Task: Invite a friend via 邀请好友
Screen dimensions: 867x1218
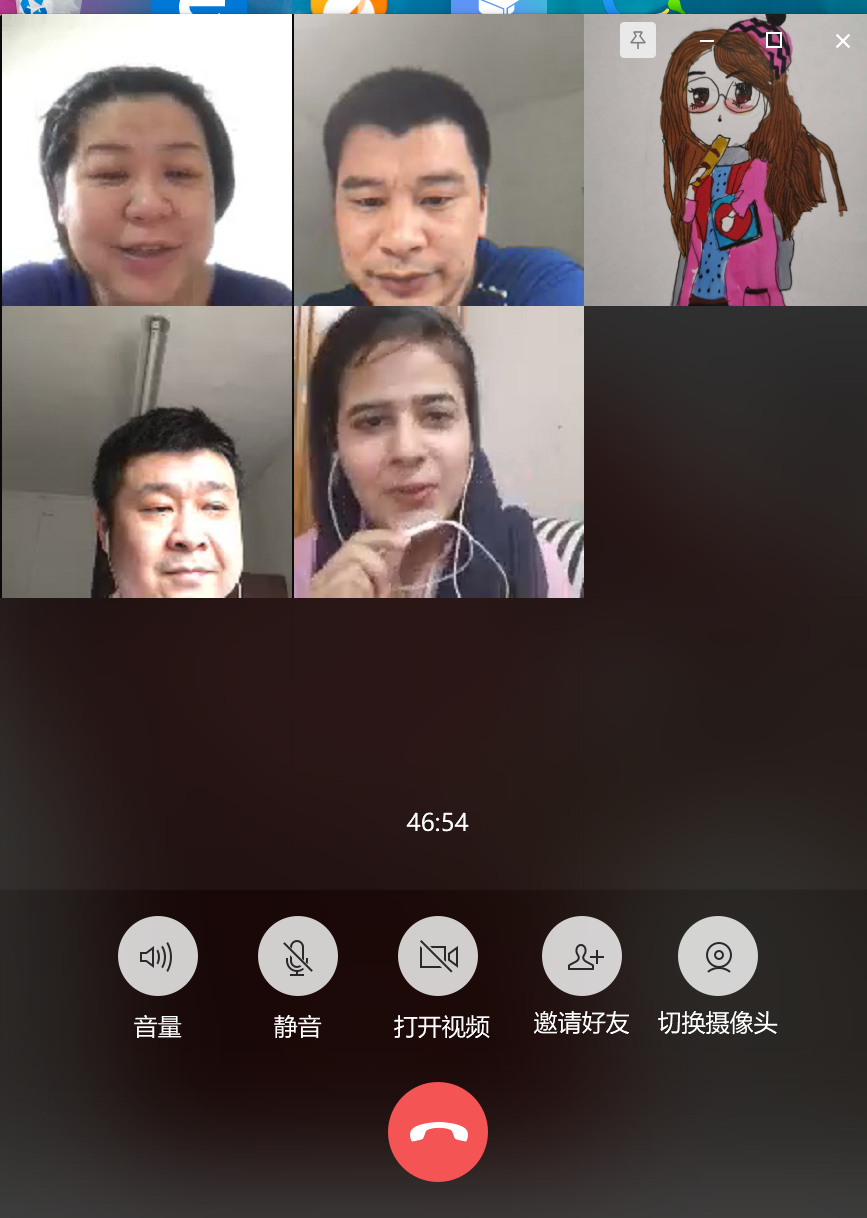Action: click(x=582, y=957)
